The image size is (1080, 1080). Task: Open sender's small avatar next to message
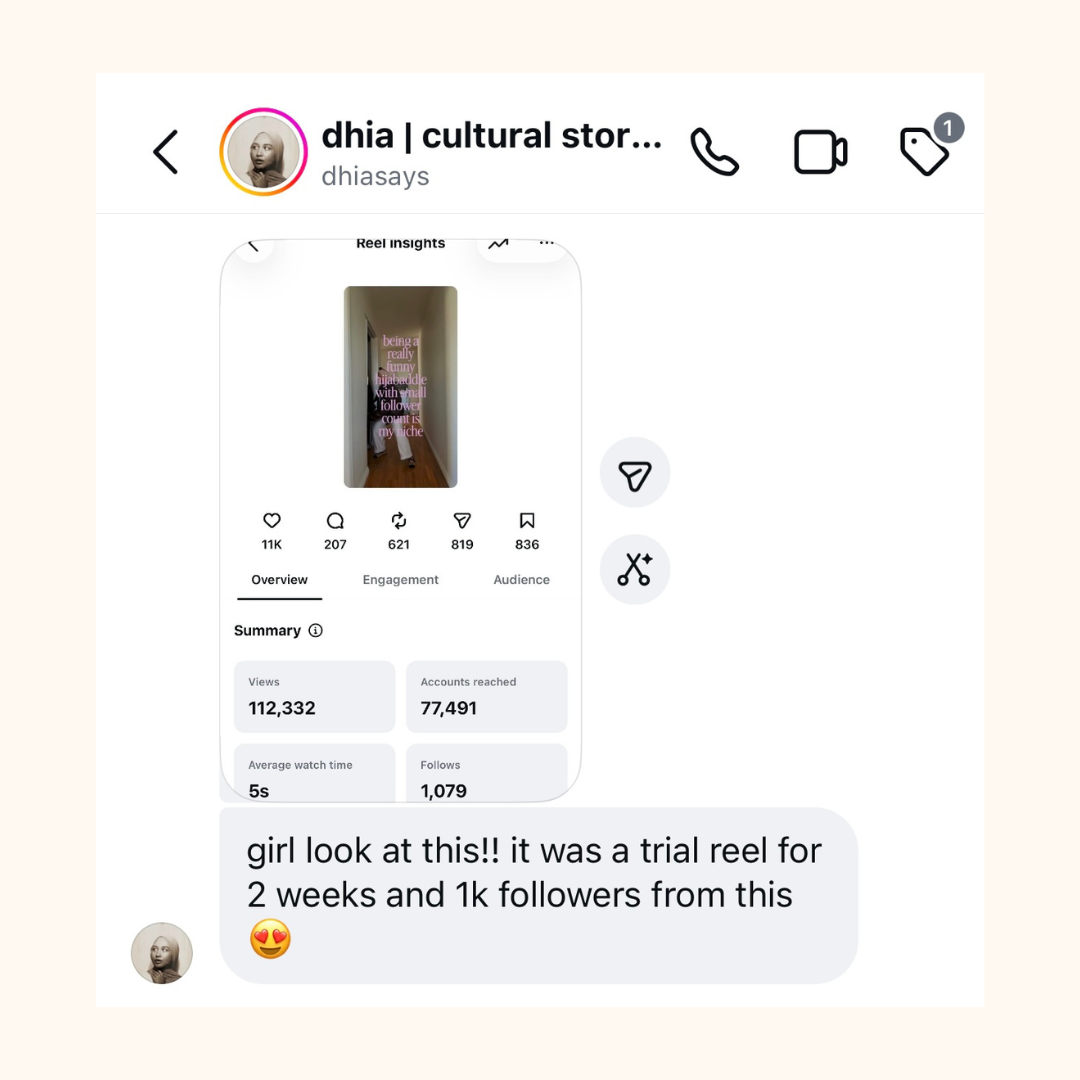pyautogui.click(x=162, y=953)
